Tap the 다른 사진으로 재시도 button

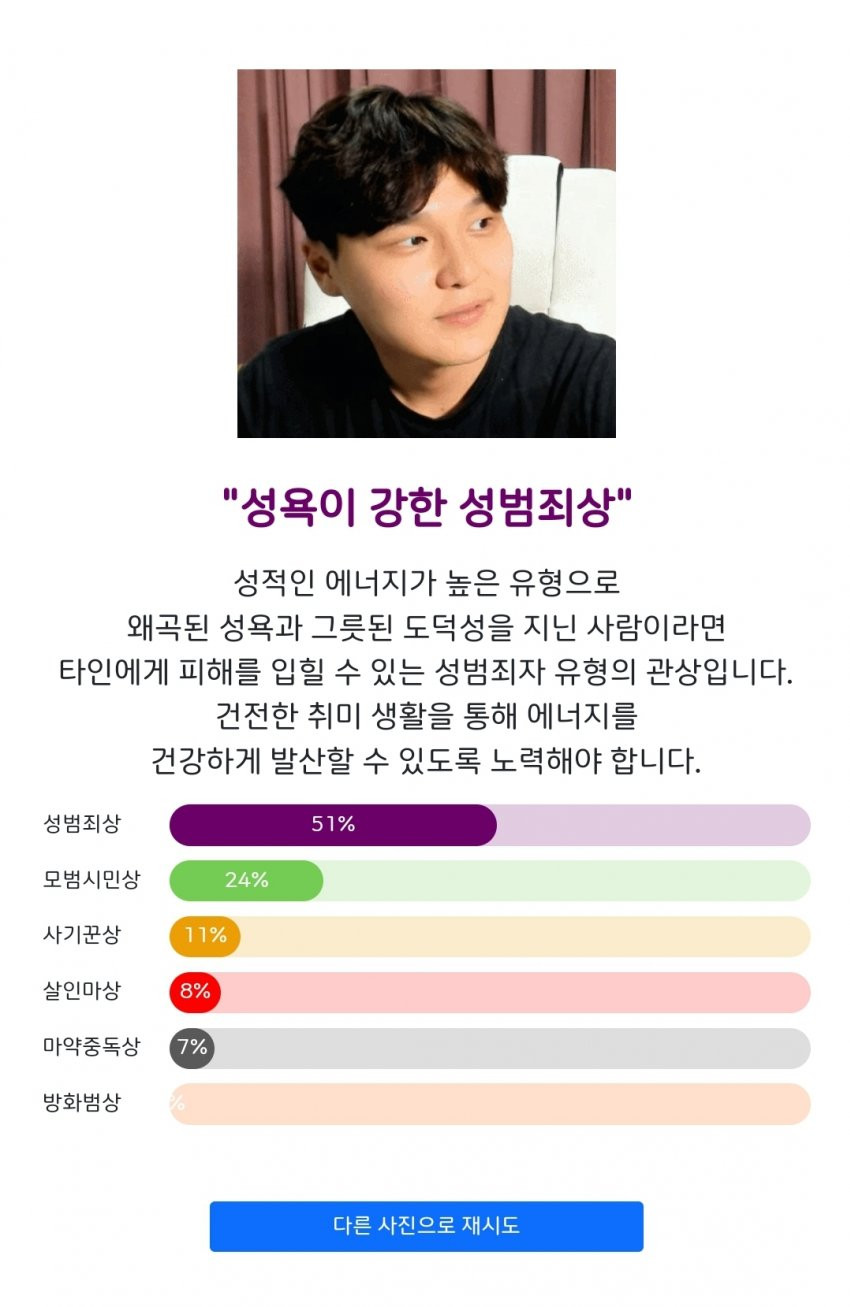point(426,1226)
